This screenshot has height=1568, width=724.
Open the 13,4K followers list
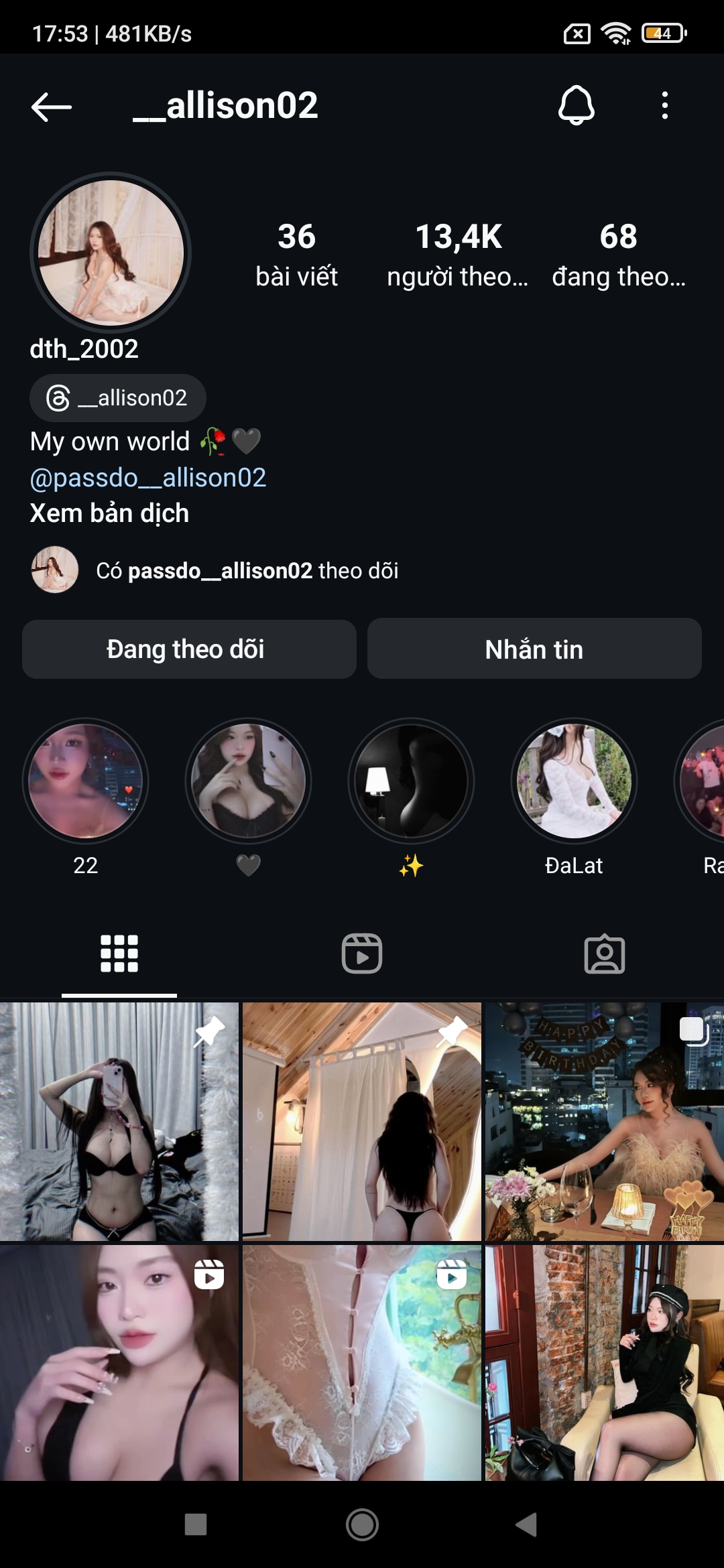point(458,255)
